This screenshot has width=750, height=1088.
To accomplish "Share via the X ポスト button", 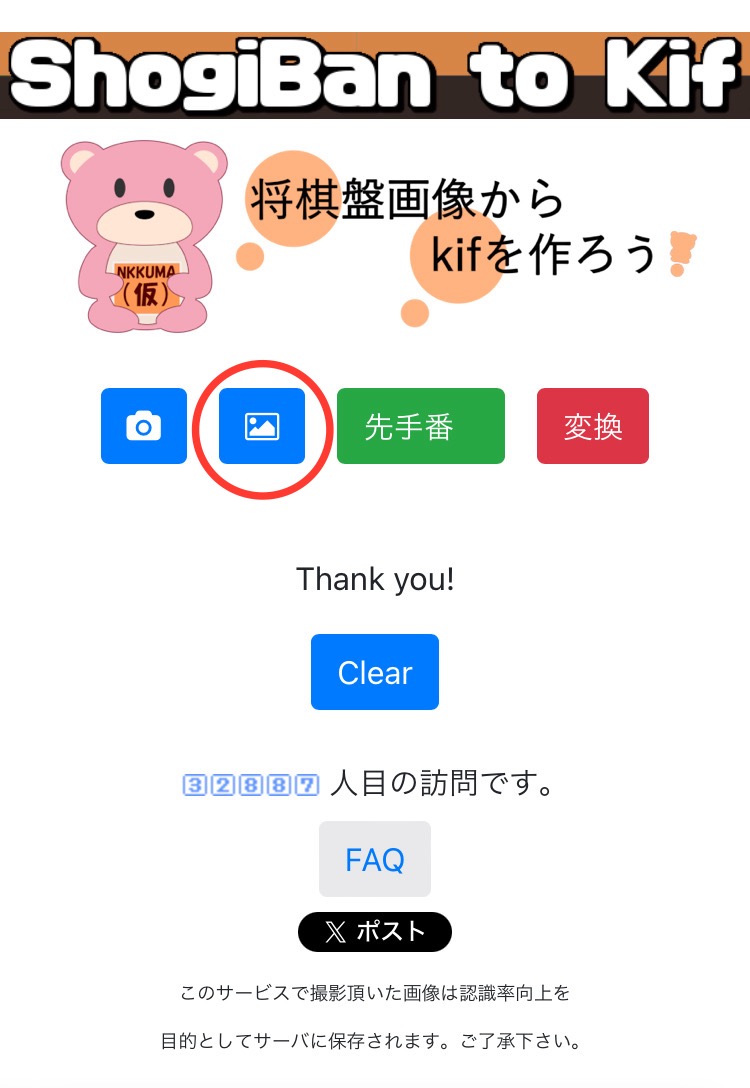I will pos(375,932).
